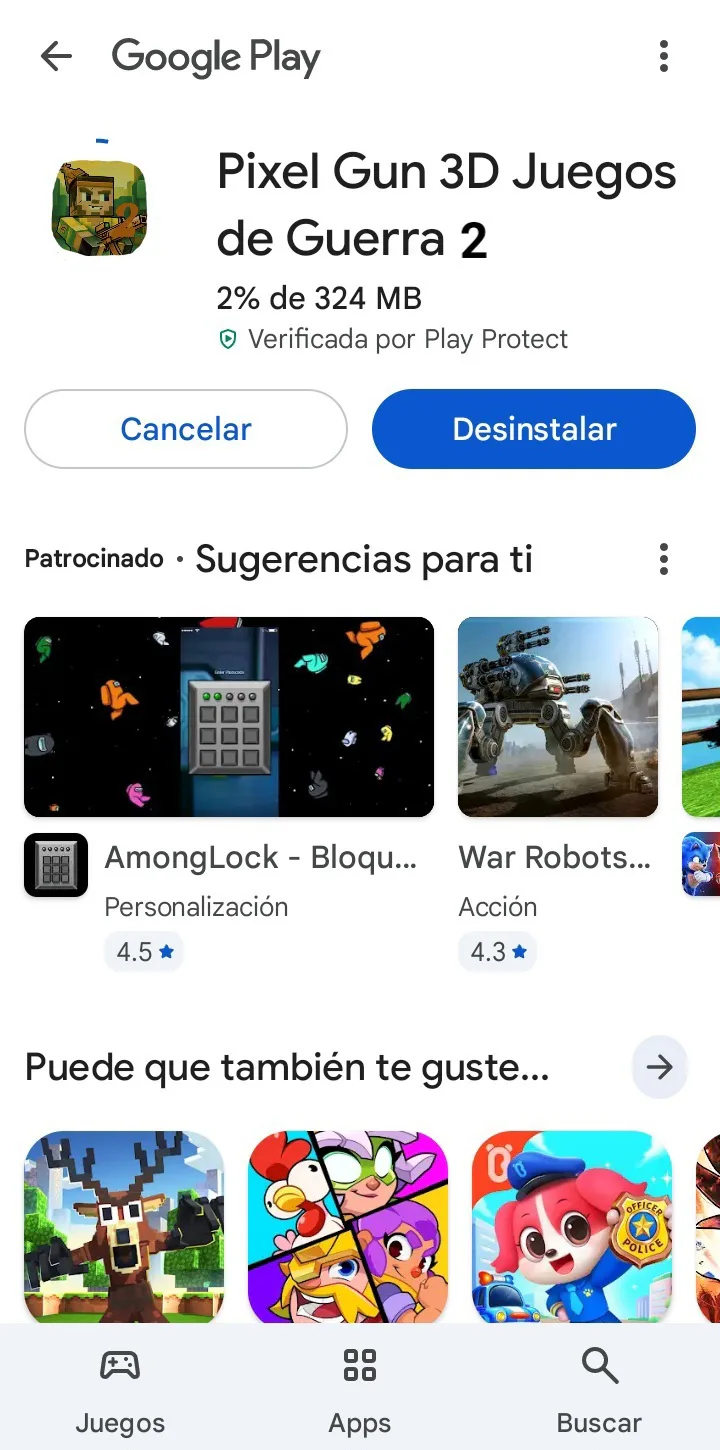This screenshot has width=720, height=1450.
Task: Open the chicken and heroes game suggestion
Action: 348,1226
